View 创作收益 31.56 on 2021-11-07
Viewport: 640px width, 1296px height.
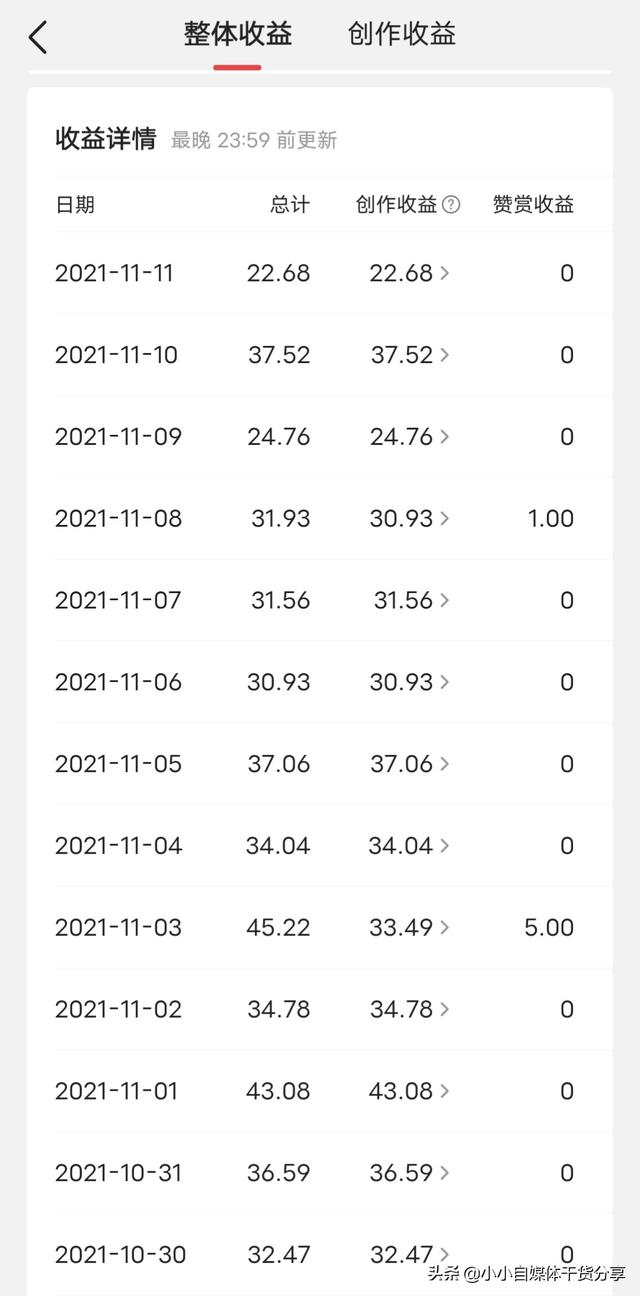[409, 601]
